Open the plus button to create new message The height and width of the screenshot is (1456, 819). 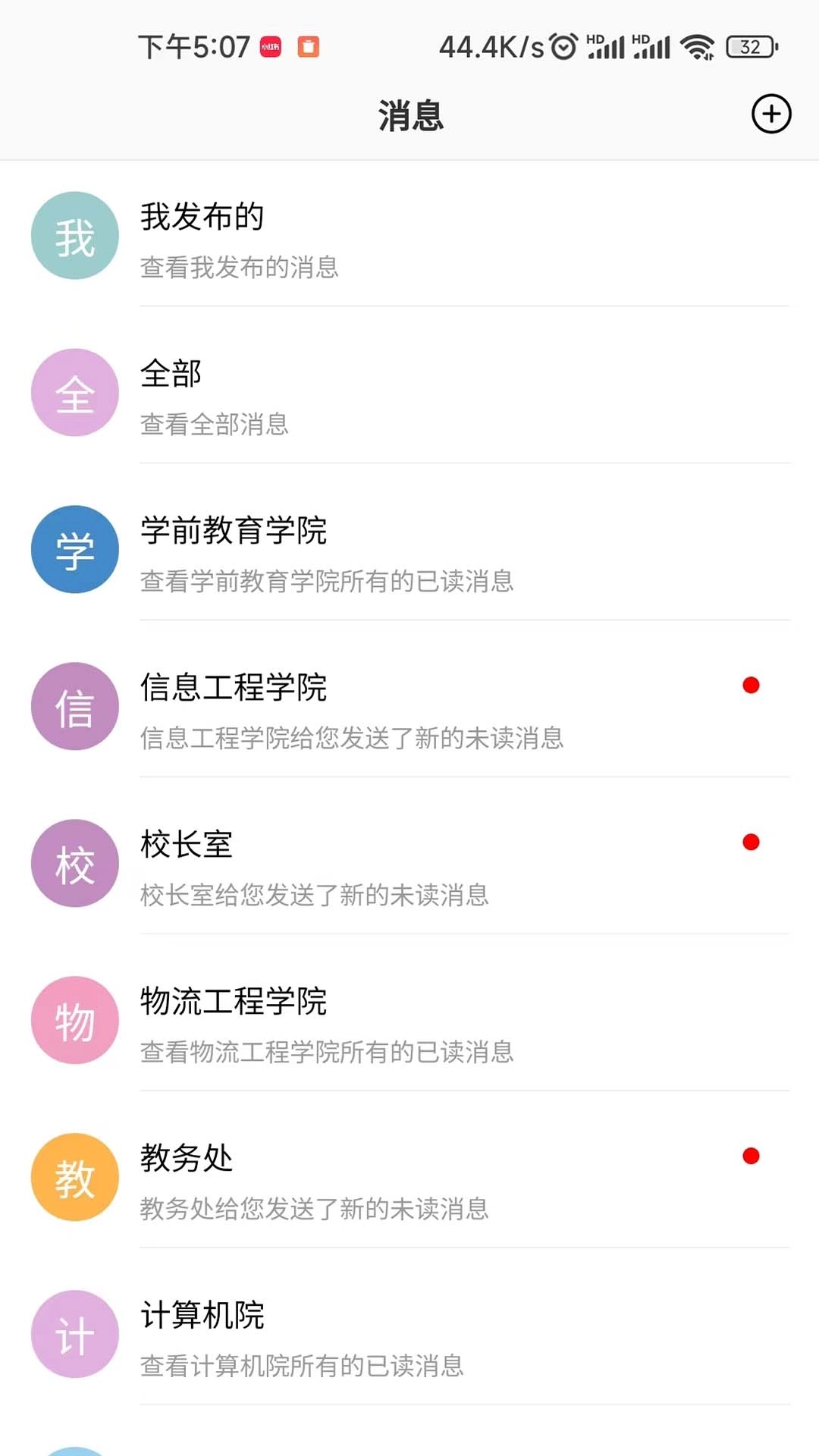772,112
